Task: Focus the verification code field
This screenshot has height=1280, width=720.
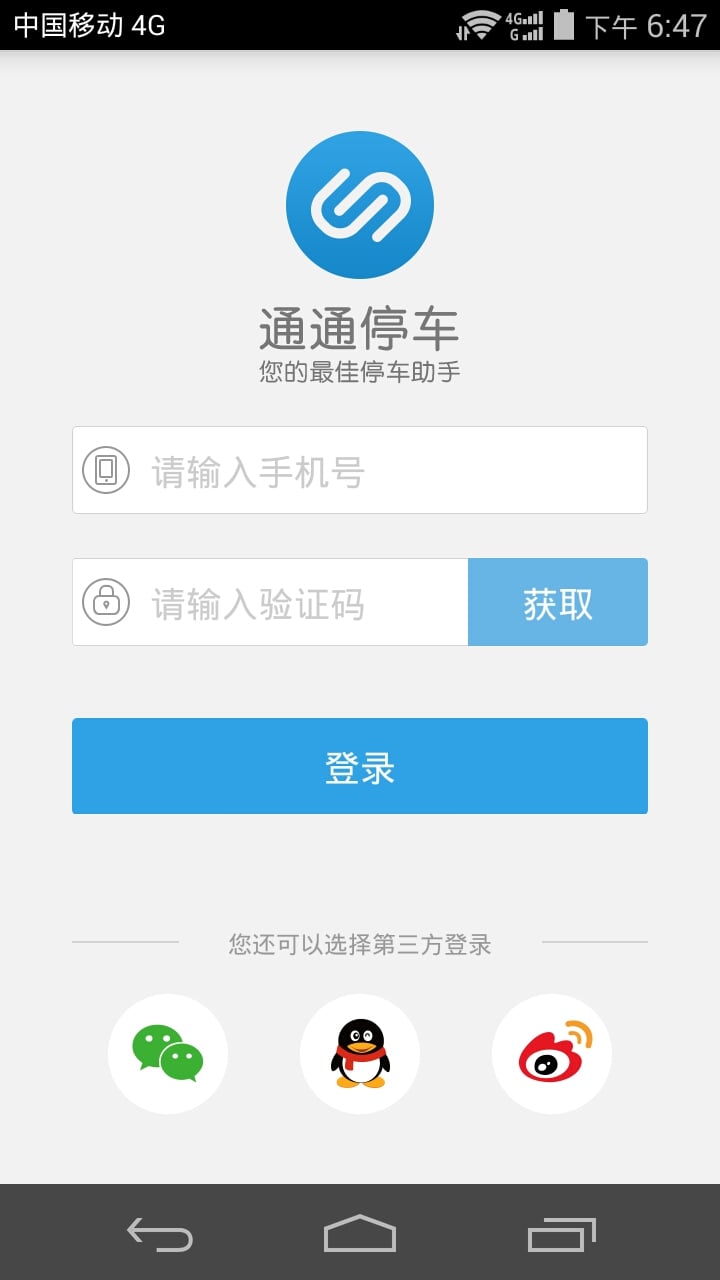Action: (x=270, y=602)
